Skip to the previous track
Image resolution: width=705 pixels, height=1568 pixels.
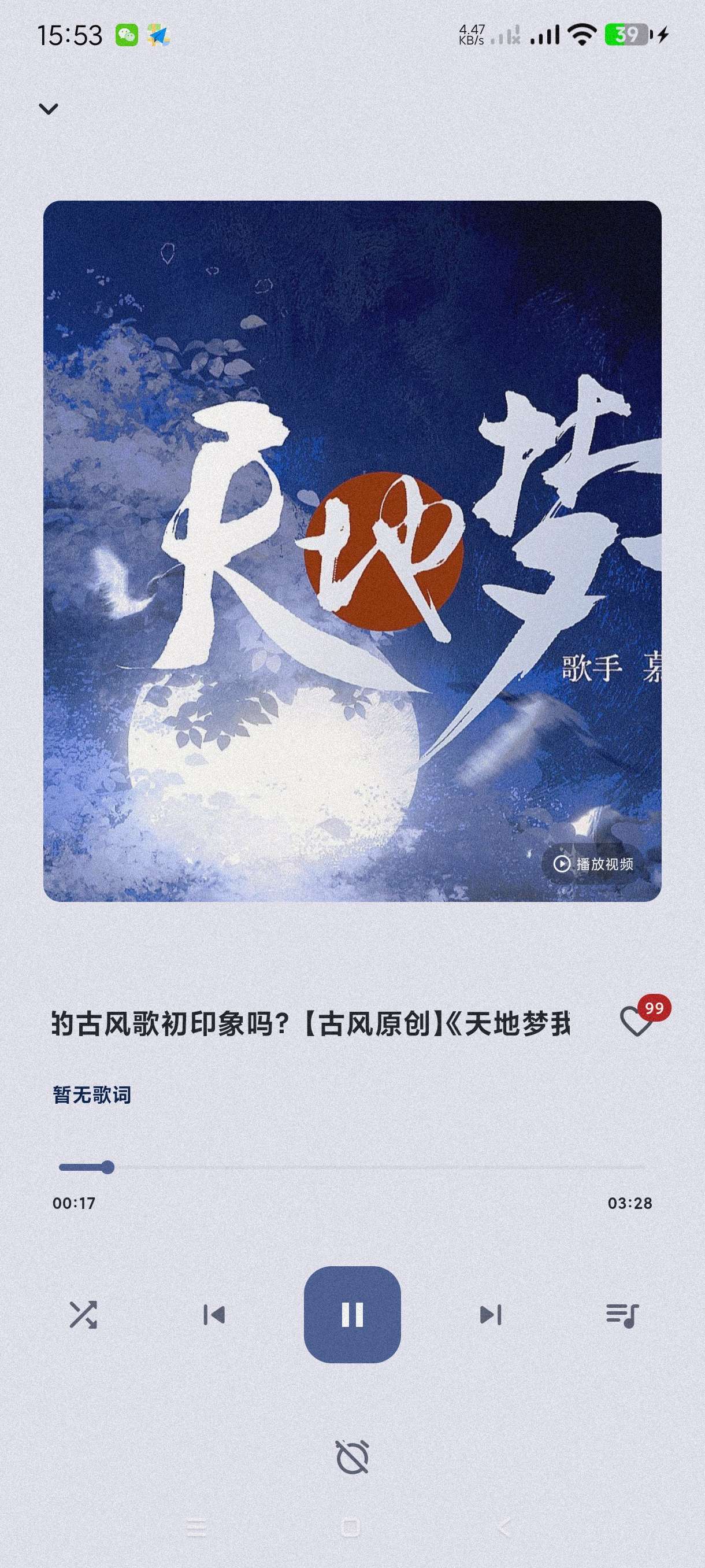[214, 1315]
